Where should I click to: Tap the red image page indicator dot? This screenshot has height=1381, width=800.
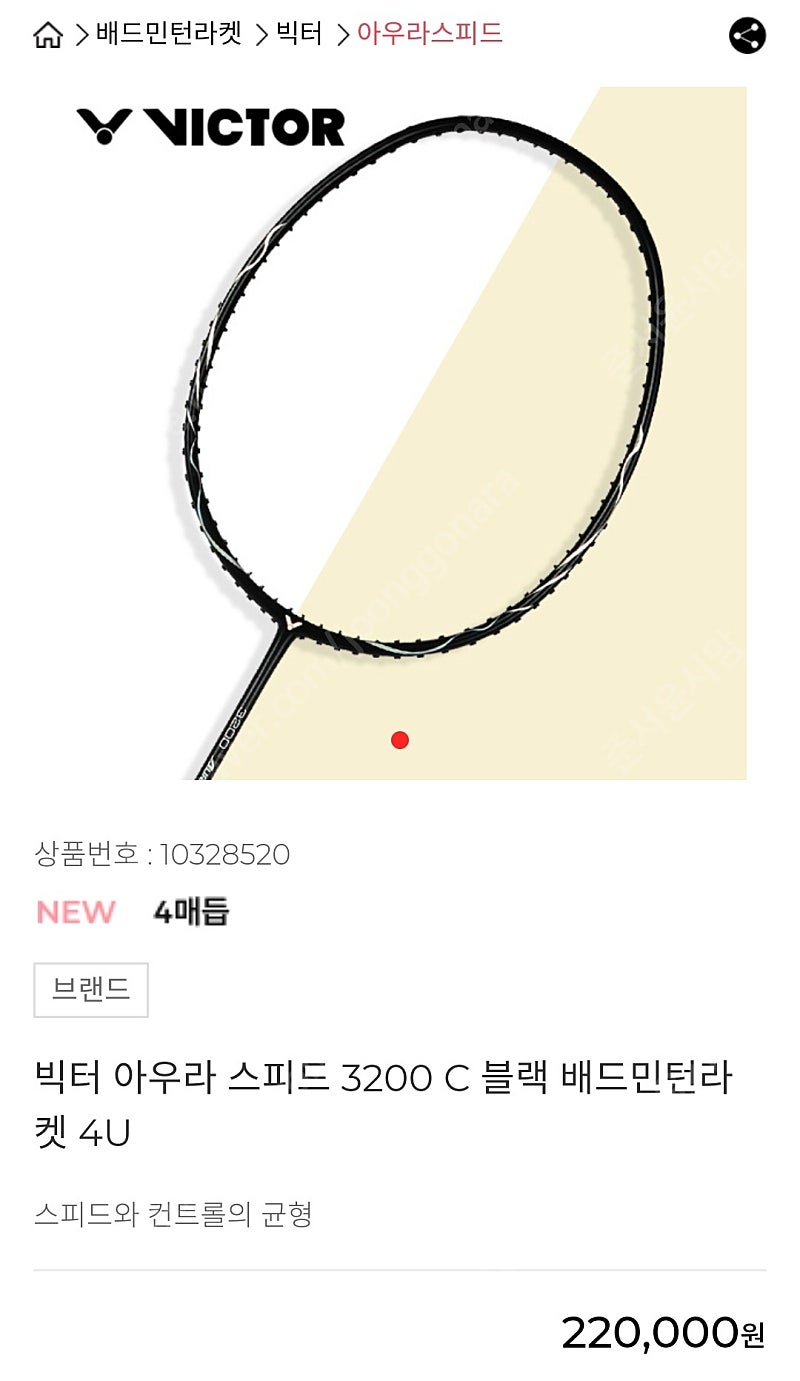pos(400,740)
